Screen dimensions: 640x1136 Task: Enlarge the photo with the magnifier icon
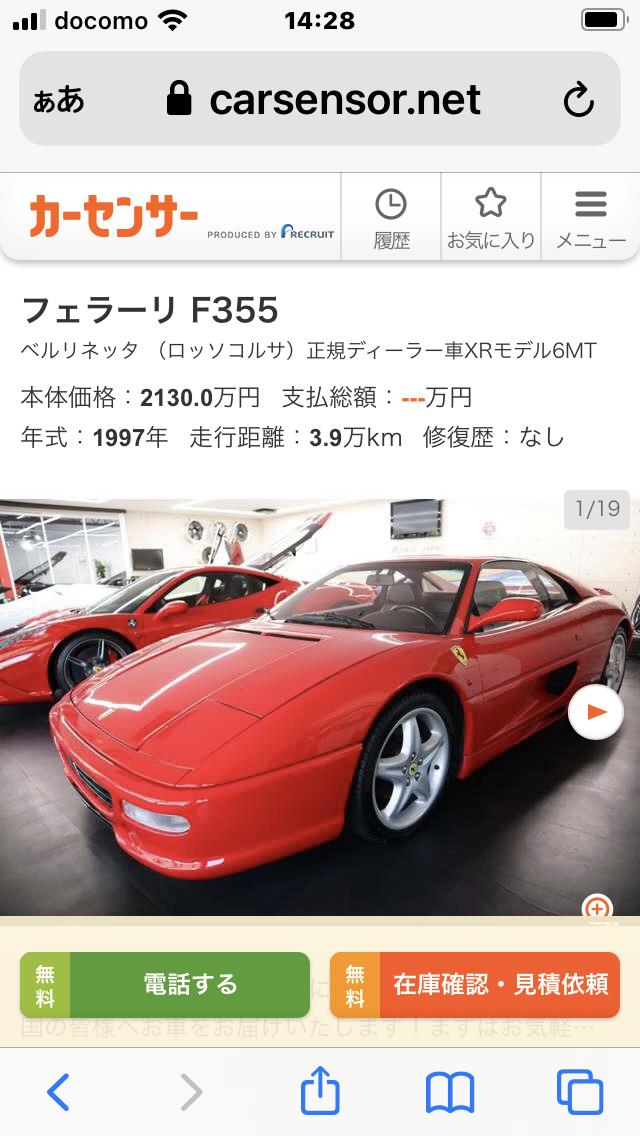(597, 909)
